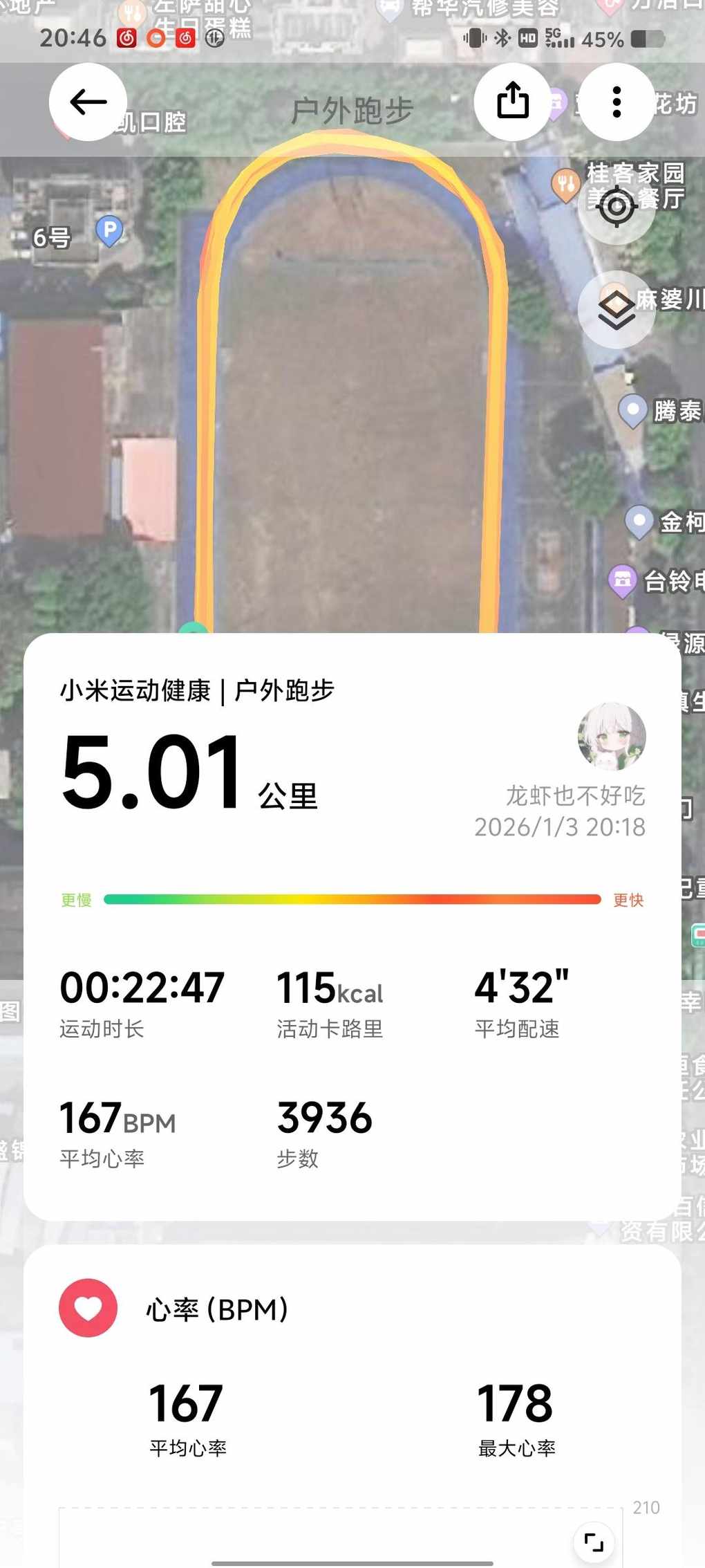Expand the heart rate chart to fullscreen

[x=594, y=1541]
